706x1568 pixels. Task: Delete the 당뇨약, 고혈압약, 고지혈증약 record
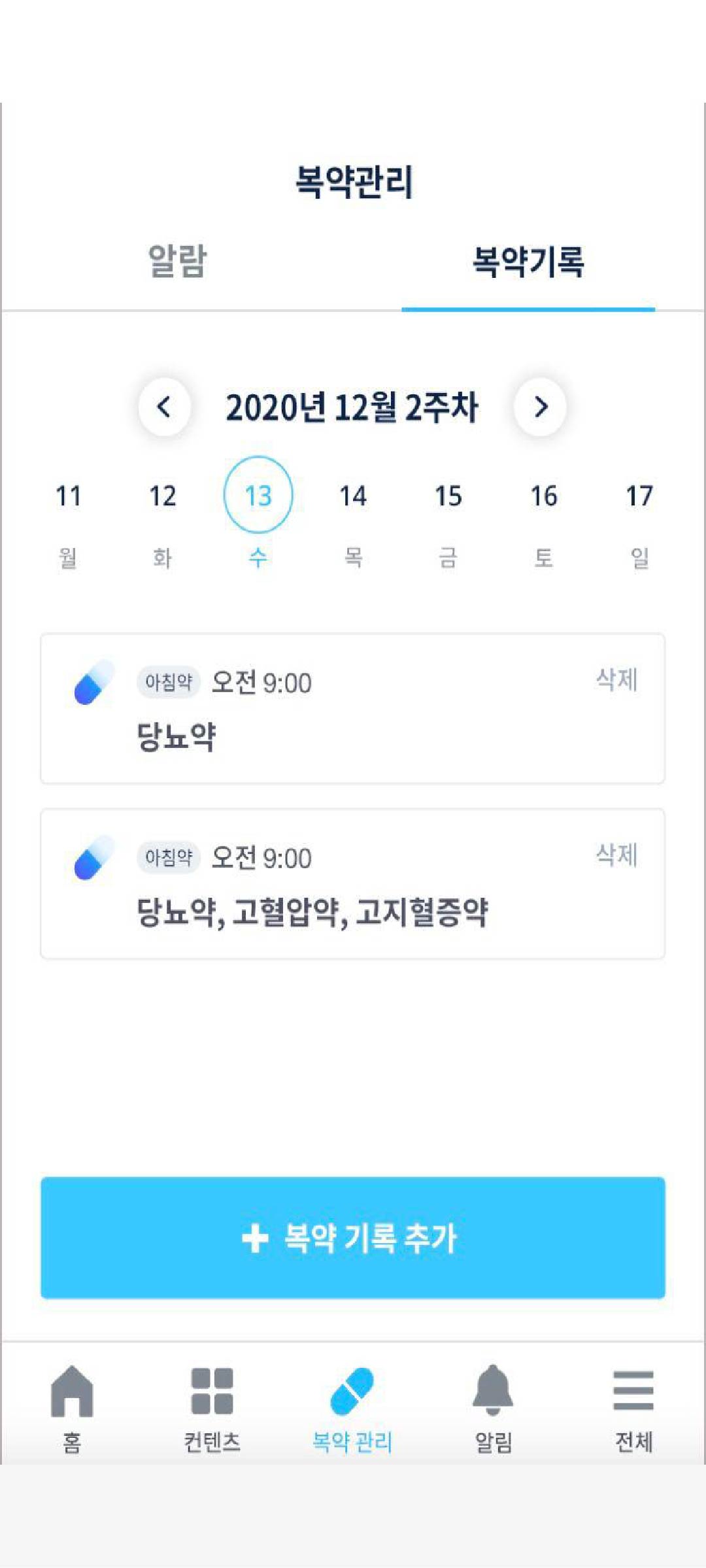[x=616, y=855]
